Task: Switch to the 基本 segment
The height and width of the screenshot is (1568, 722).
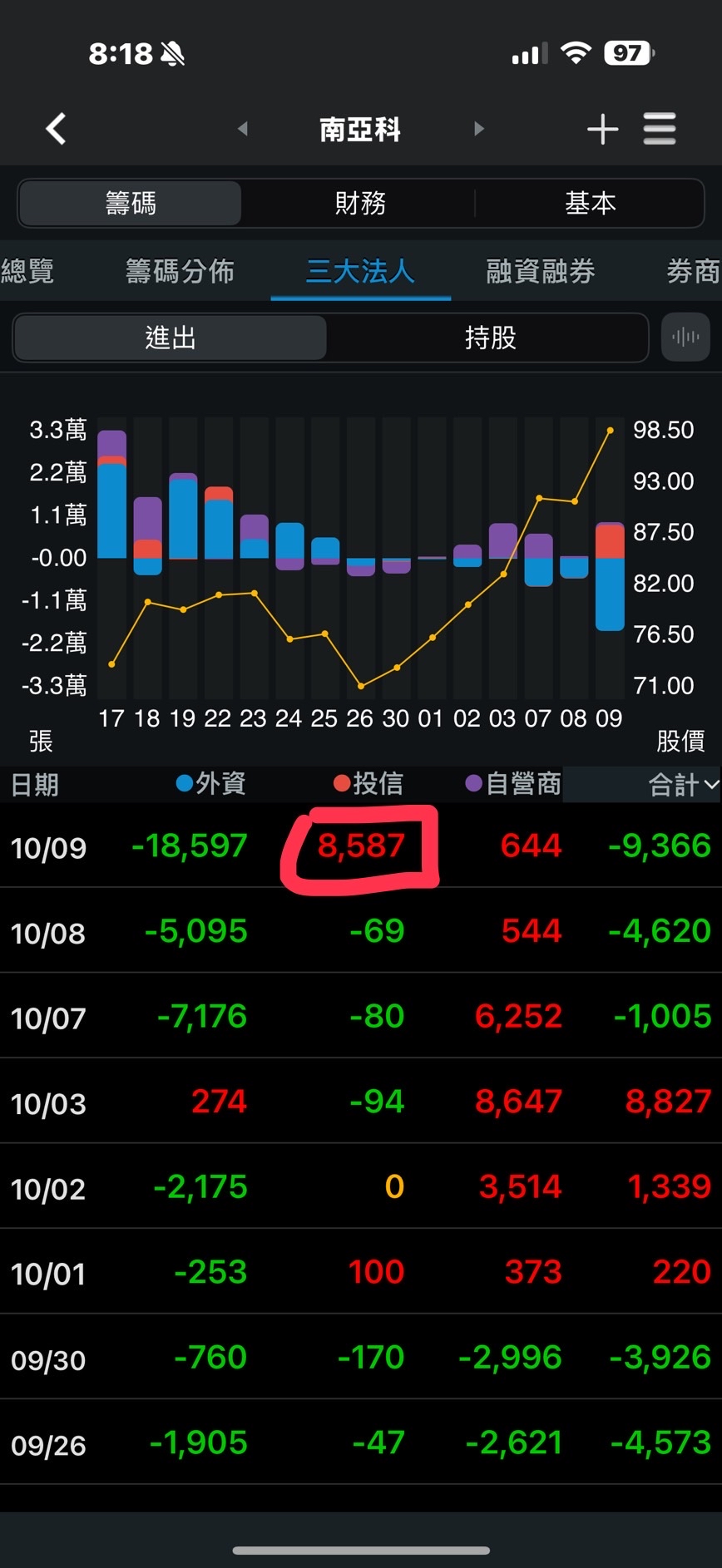Action: 590,203
